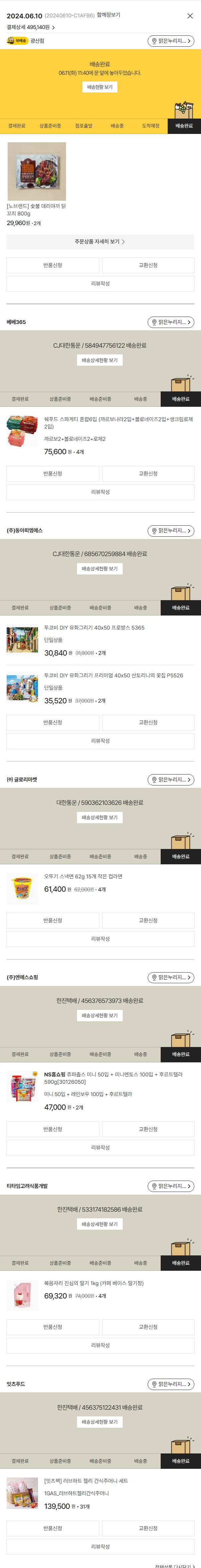
Task: View 배송상세현황 for CJ대한통운 584947756122
Action: pos(100,360)
